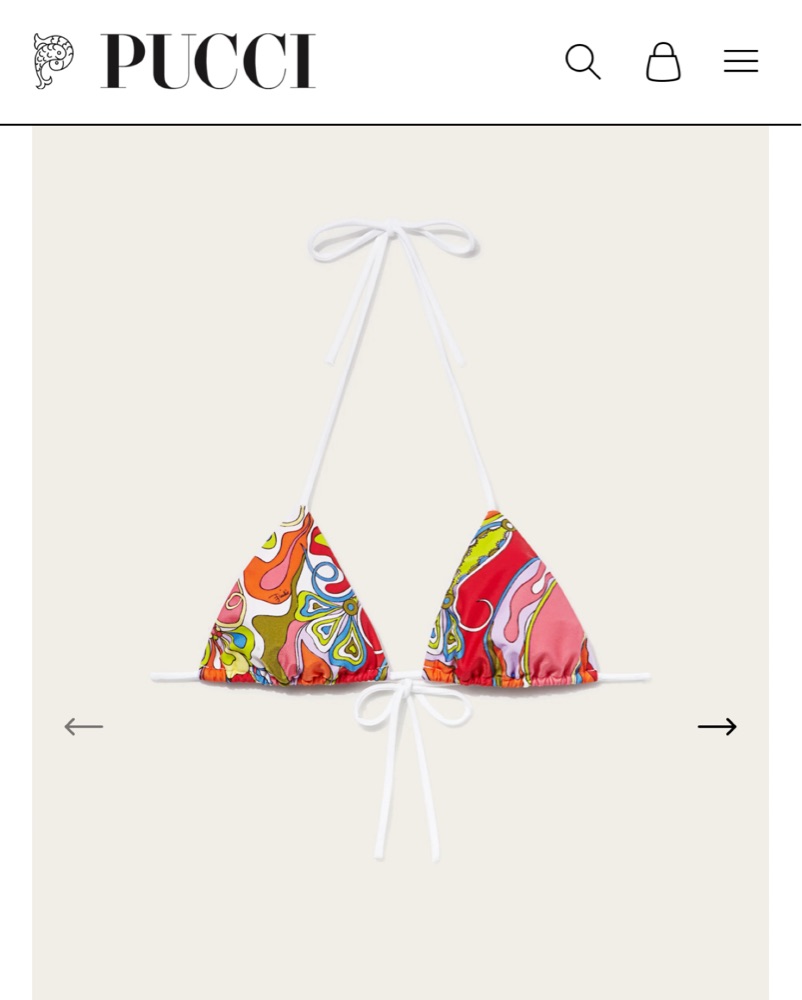This screenshot has width=802, height=1000.
Task: Open the hamburger menu
Action: click(741, 61)
